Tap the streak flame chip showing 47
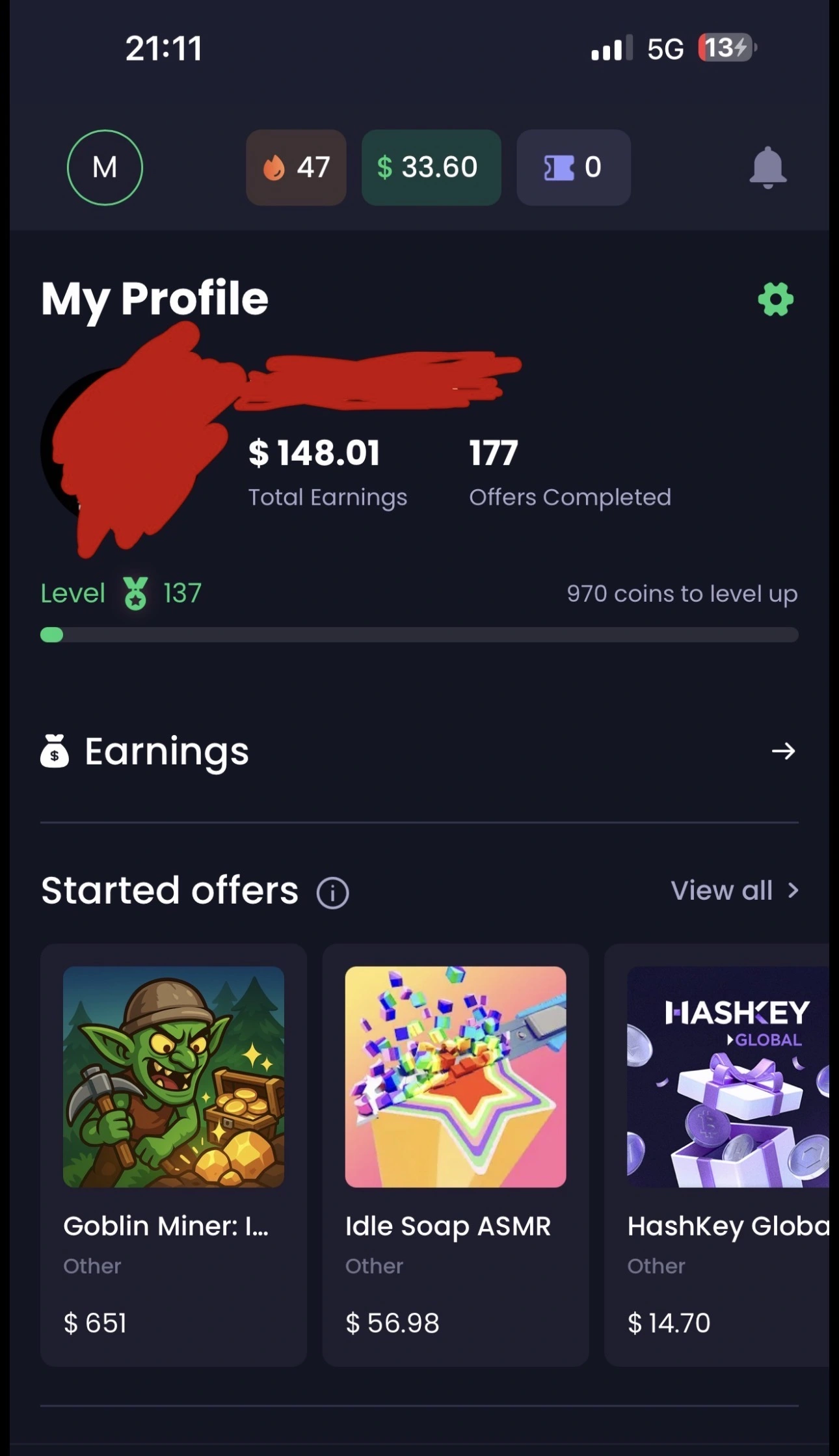Viewport: 839px width, 1456px height. (296, 168)
